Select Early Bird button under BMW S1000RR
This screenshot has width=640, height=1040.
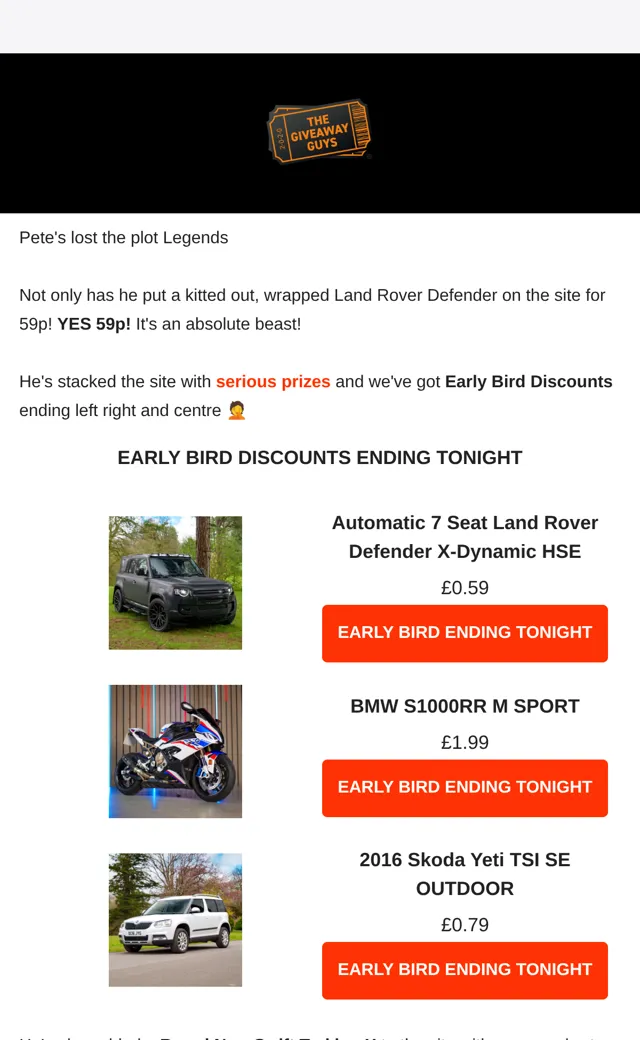point(464,788)
